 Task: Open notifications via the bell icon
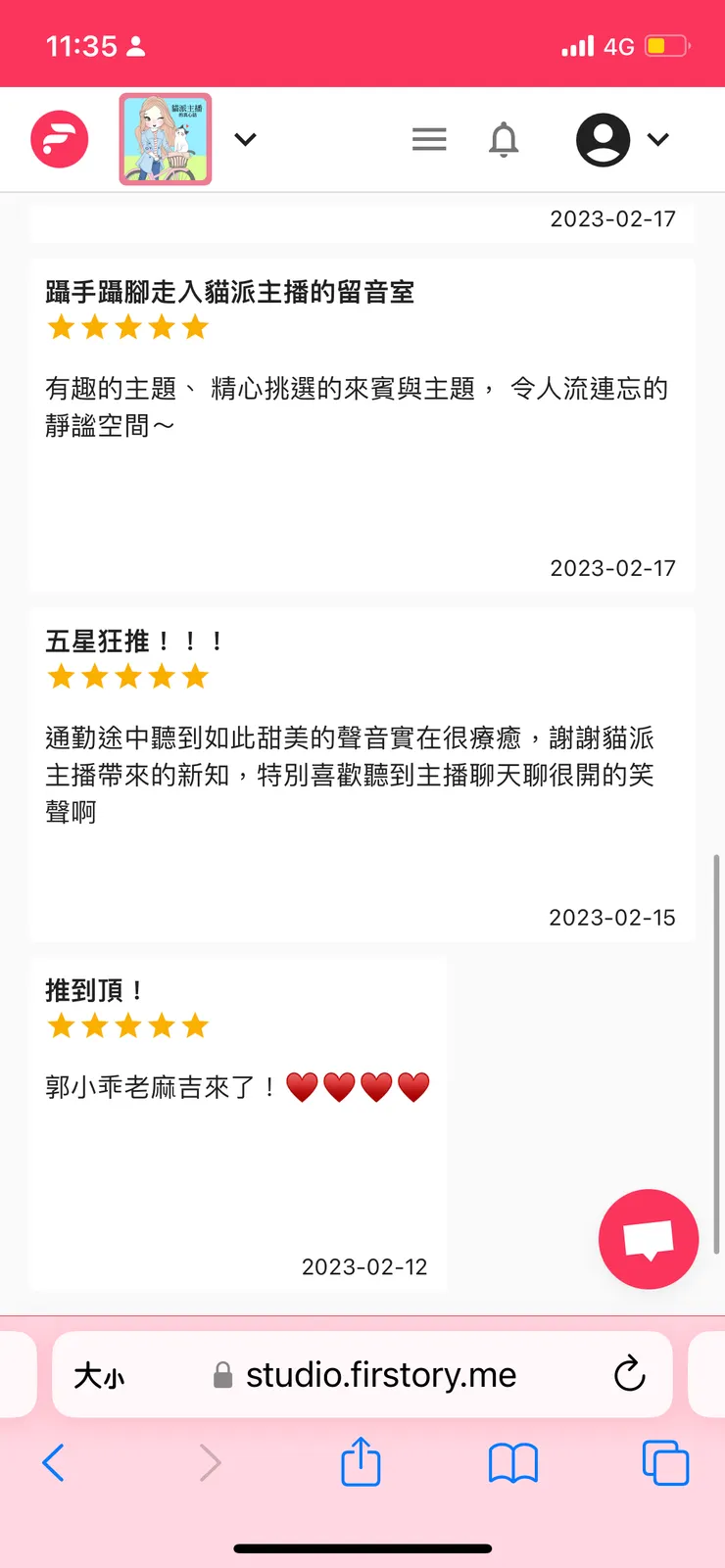(x=504, y=139)
